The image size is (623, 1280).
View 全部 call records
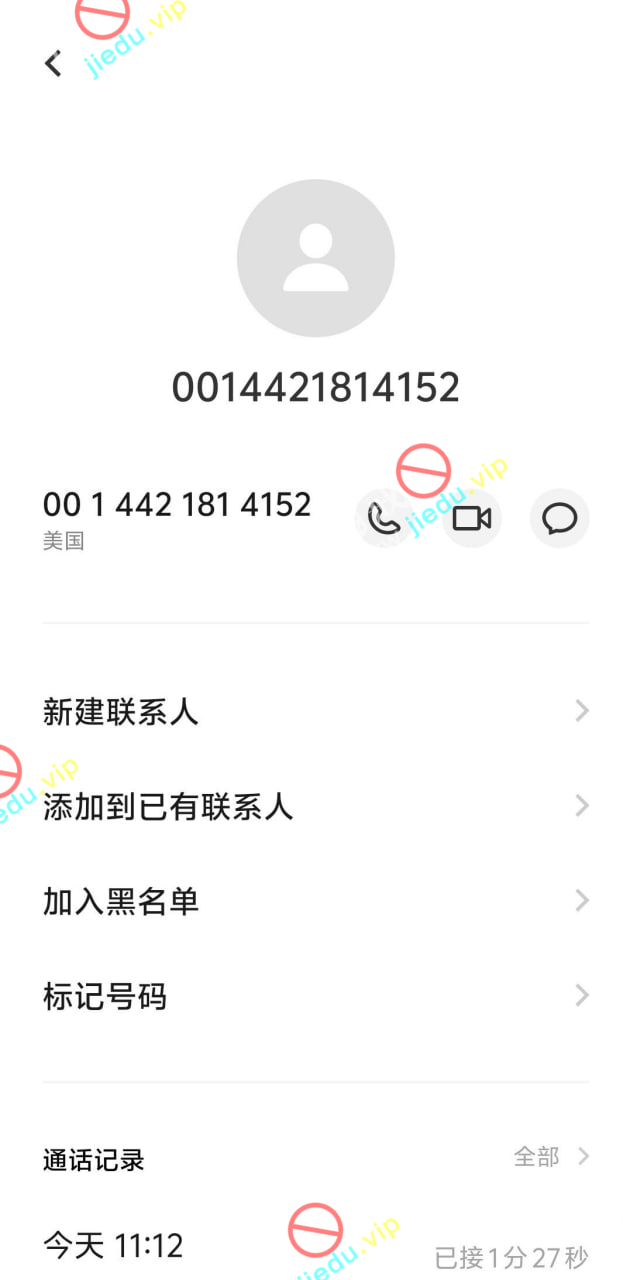point(550,1157)
